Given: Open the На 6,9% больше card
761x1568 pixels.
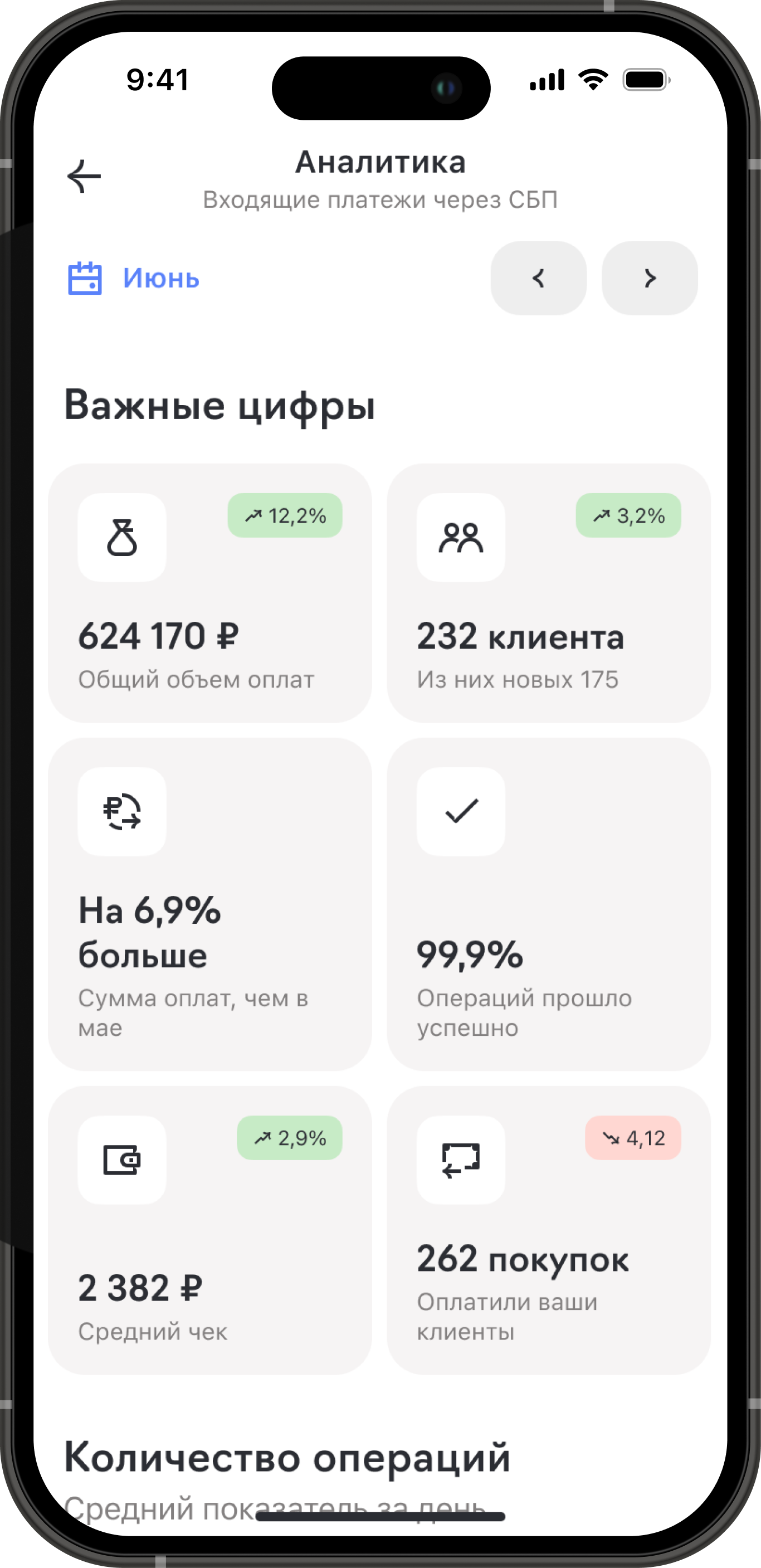Looking at the screenshot, I should tap(210, 904).
